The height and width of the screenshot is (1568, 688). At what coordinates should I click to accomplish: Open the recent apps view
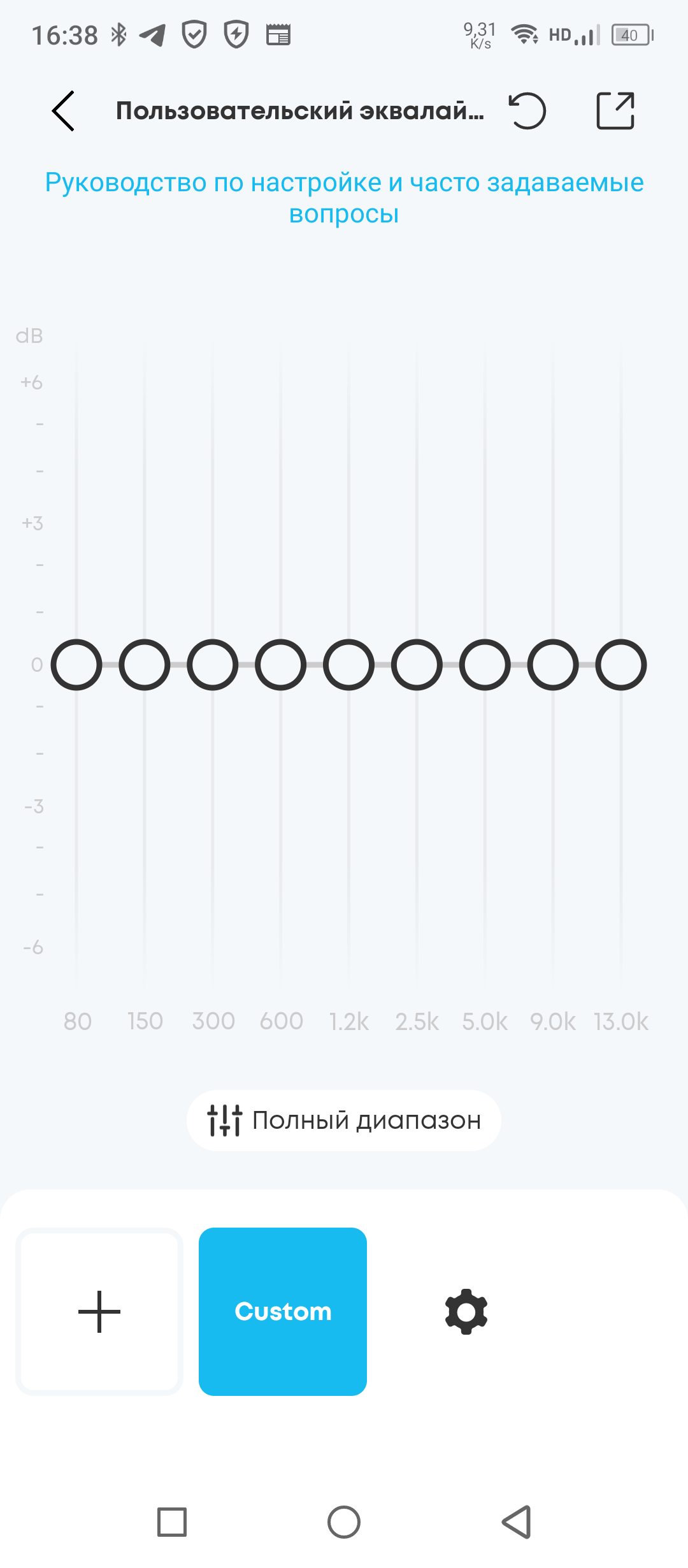(x=172, y=1522)
